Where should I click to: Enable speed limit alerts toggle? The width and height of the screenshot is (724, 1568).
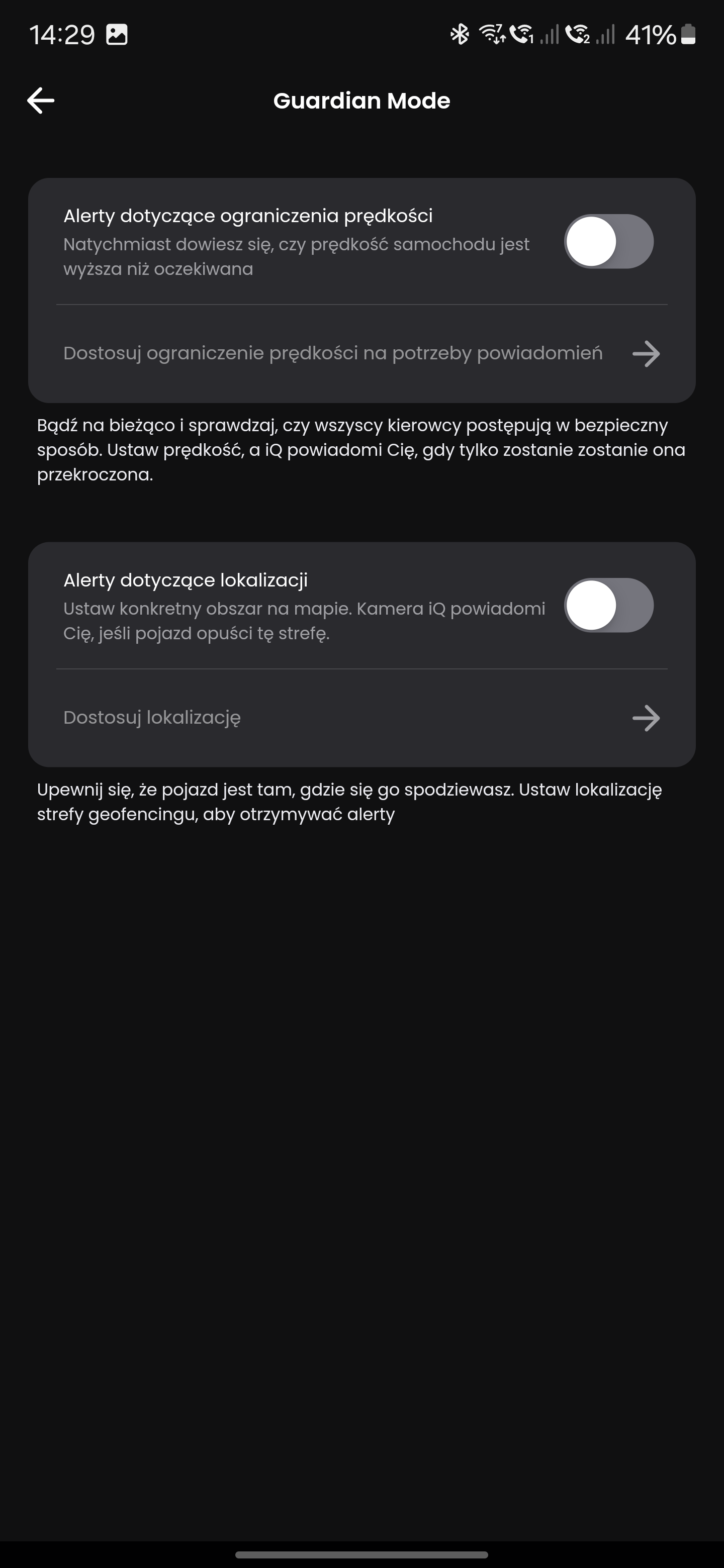(608, 241)
